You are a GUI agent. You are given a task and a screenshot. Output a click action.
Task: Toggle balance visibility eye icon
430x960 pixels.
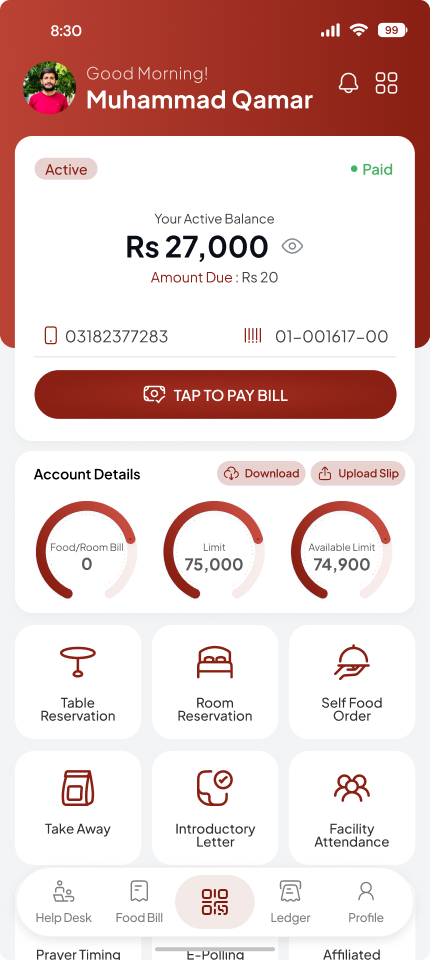292,247
